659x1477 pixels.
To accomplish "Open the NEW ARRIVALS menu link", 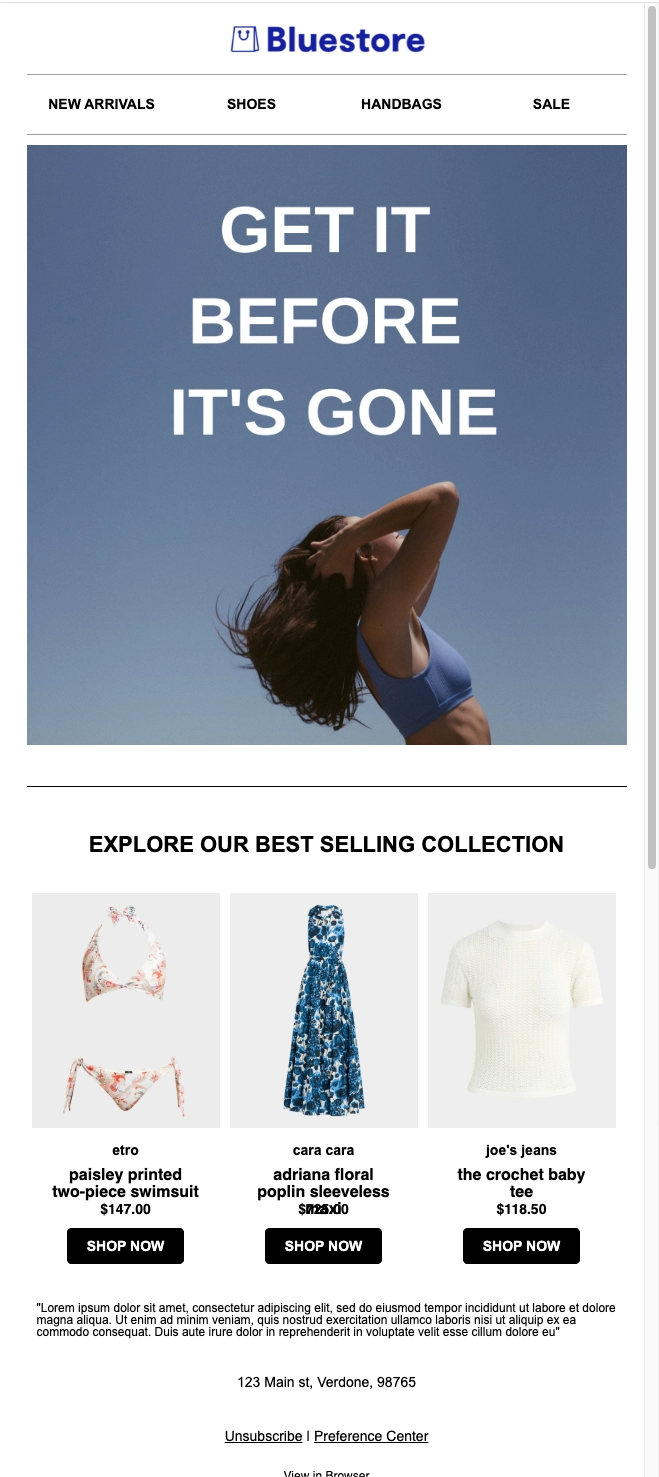I will (101, 104).
